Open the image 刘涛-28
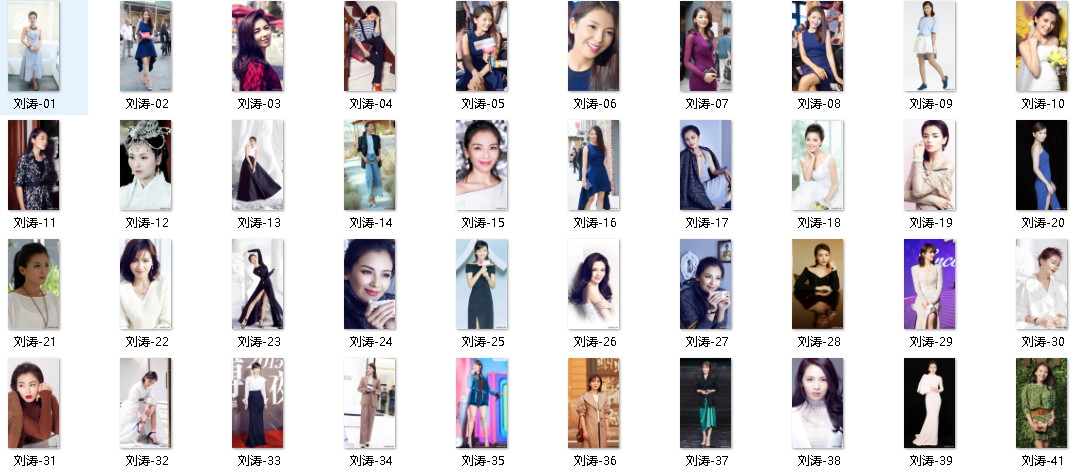Viewport: 1090px width, 472px height. 818,285
